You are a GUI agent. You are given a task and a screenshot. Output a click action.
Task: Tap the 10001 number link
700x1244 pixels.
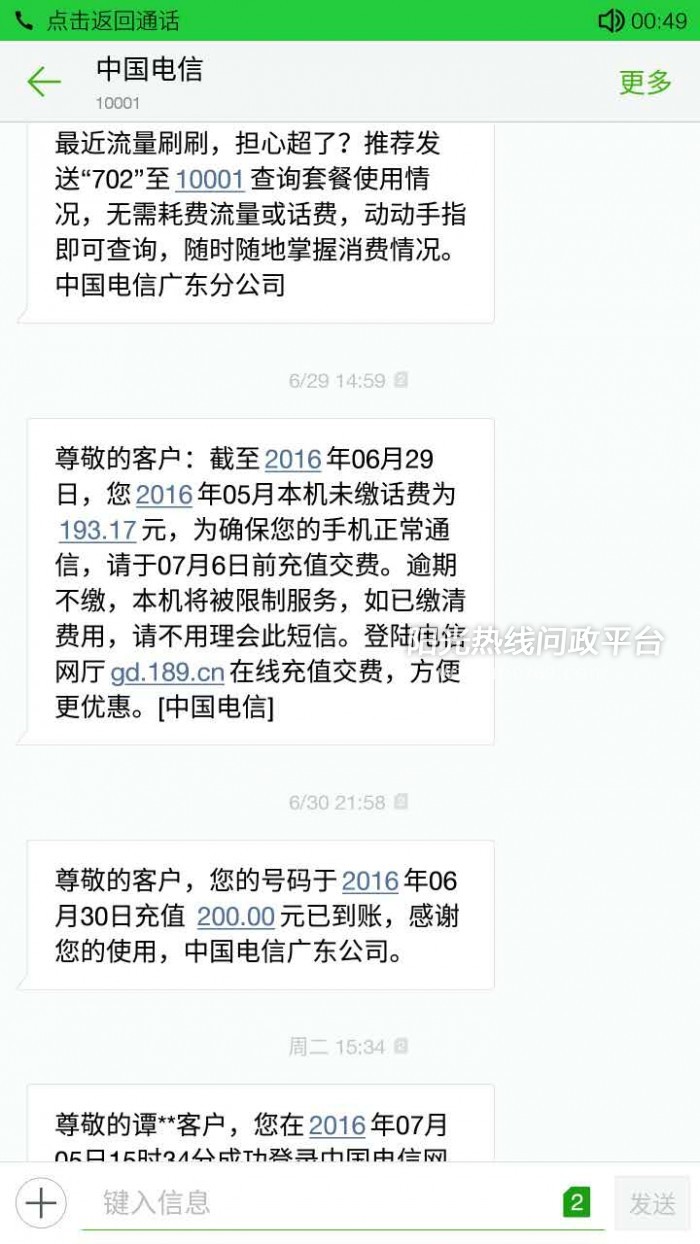tap(210, 179)
